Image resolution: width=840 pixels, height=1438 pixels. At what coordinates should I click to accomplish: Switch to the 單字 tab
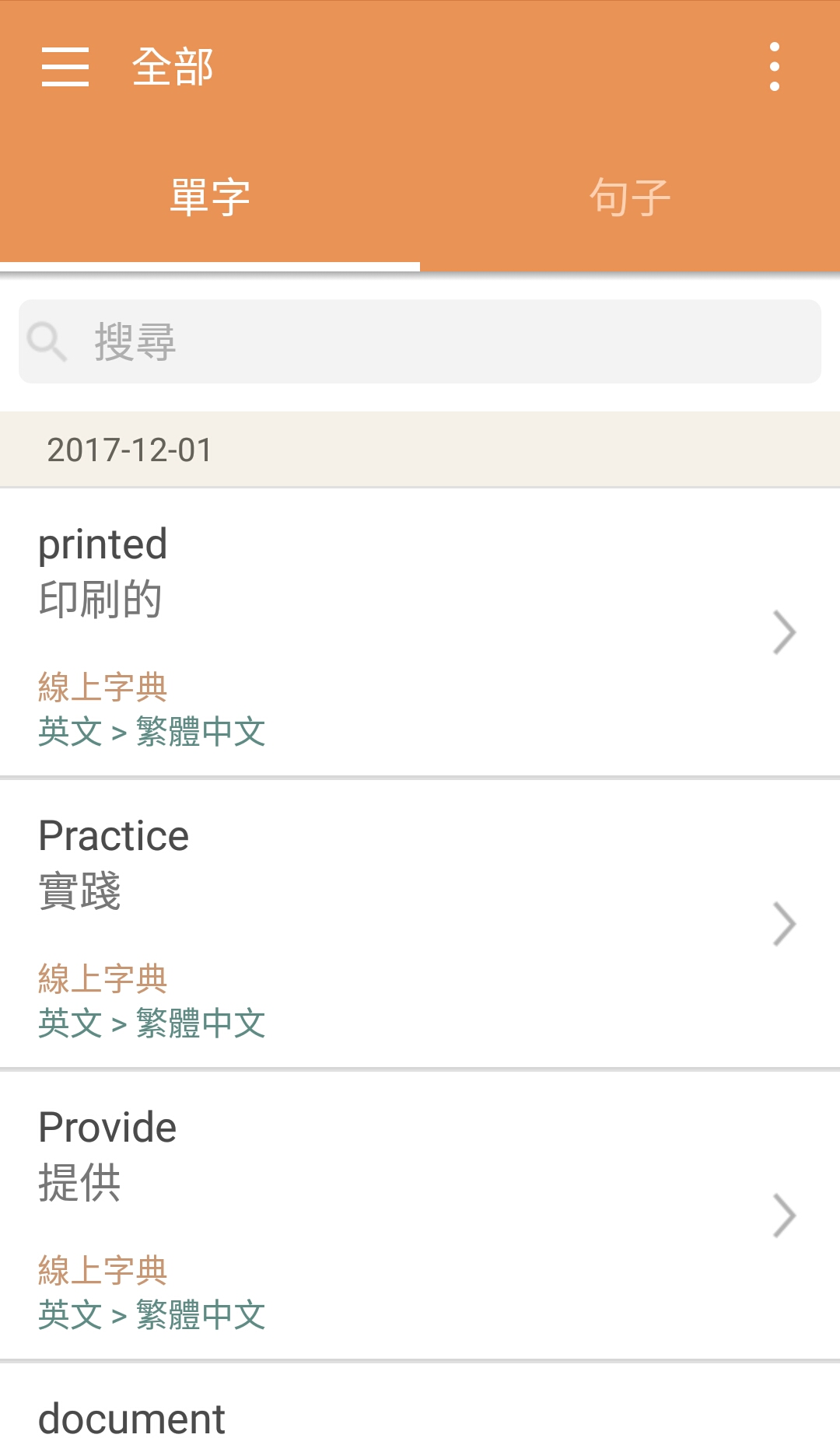pyautogui.click(x=210, y=198)
